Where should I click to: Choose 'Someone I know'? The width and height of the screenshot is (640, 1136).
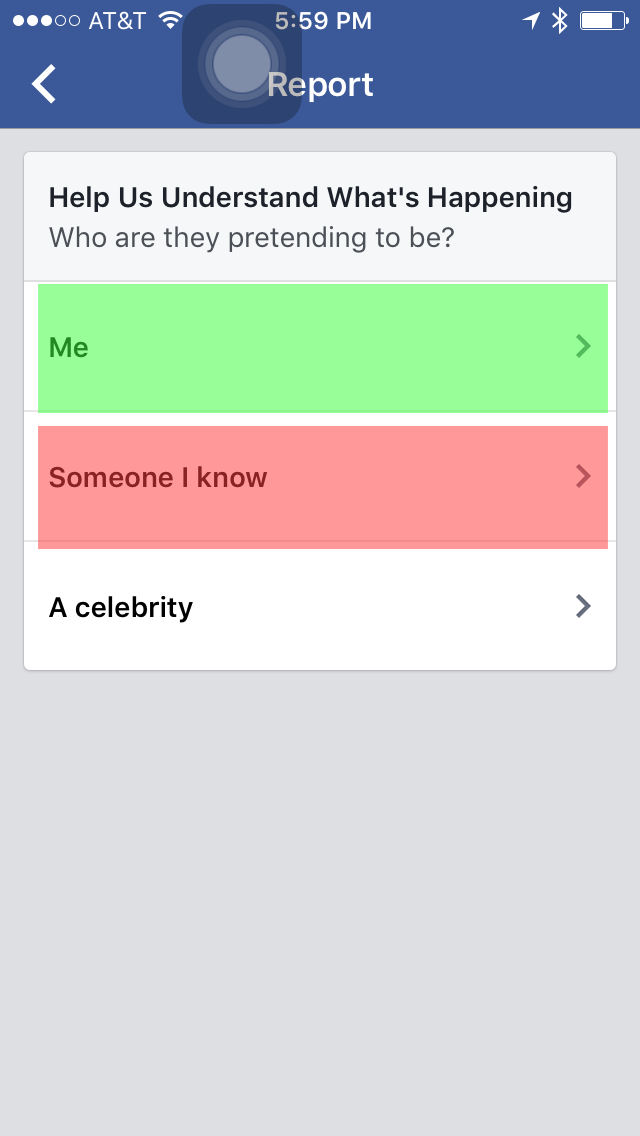pyautogui.click(x=320, y=478)
